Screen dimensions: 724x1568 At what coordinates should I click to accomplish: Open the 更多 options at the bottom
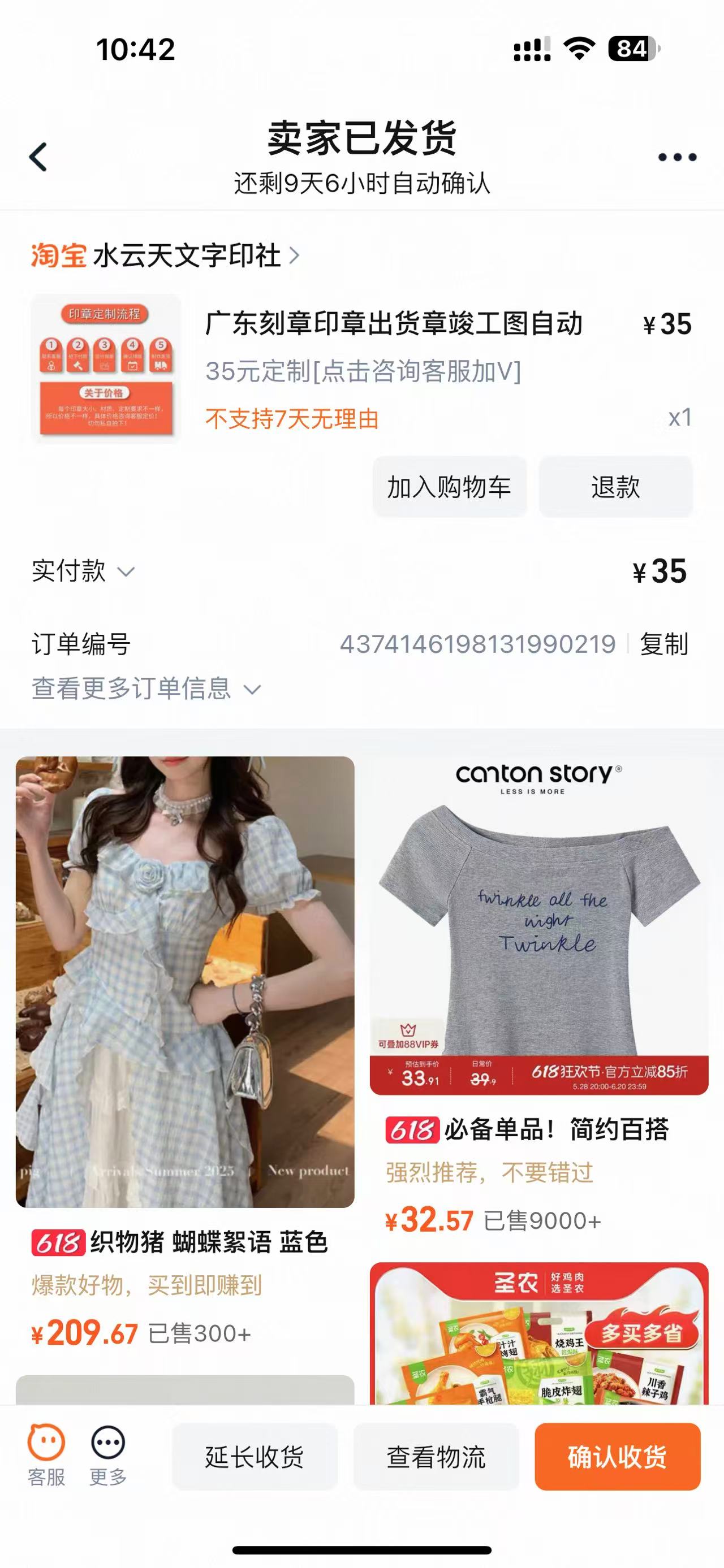pyautogui.click(x=108, y=1455)
